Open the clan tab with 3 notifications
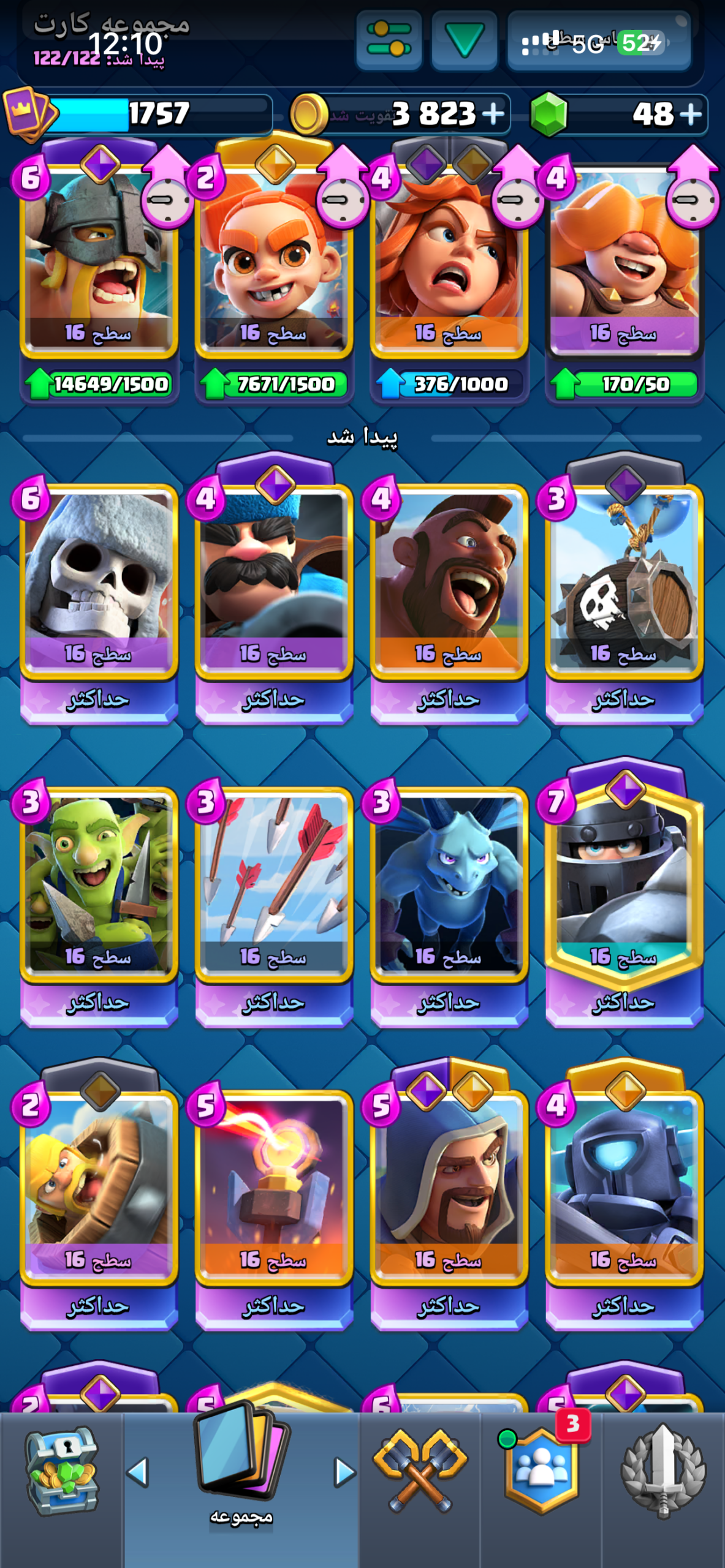This screenshot has height=1568, width=725. tap(542, 1471)
